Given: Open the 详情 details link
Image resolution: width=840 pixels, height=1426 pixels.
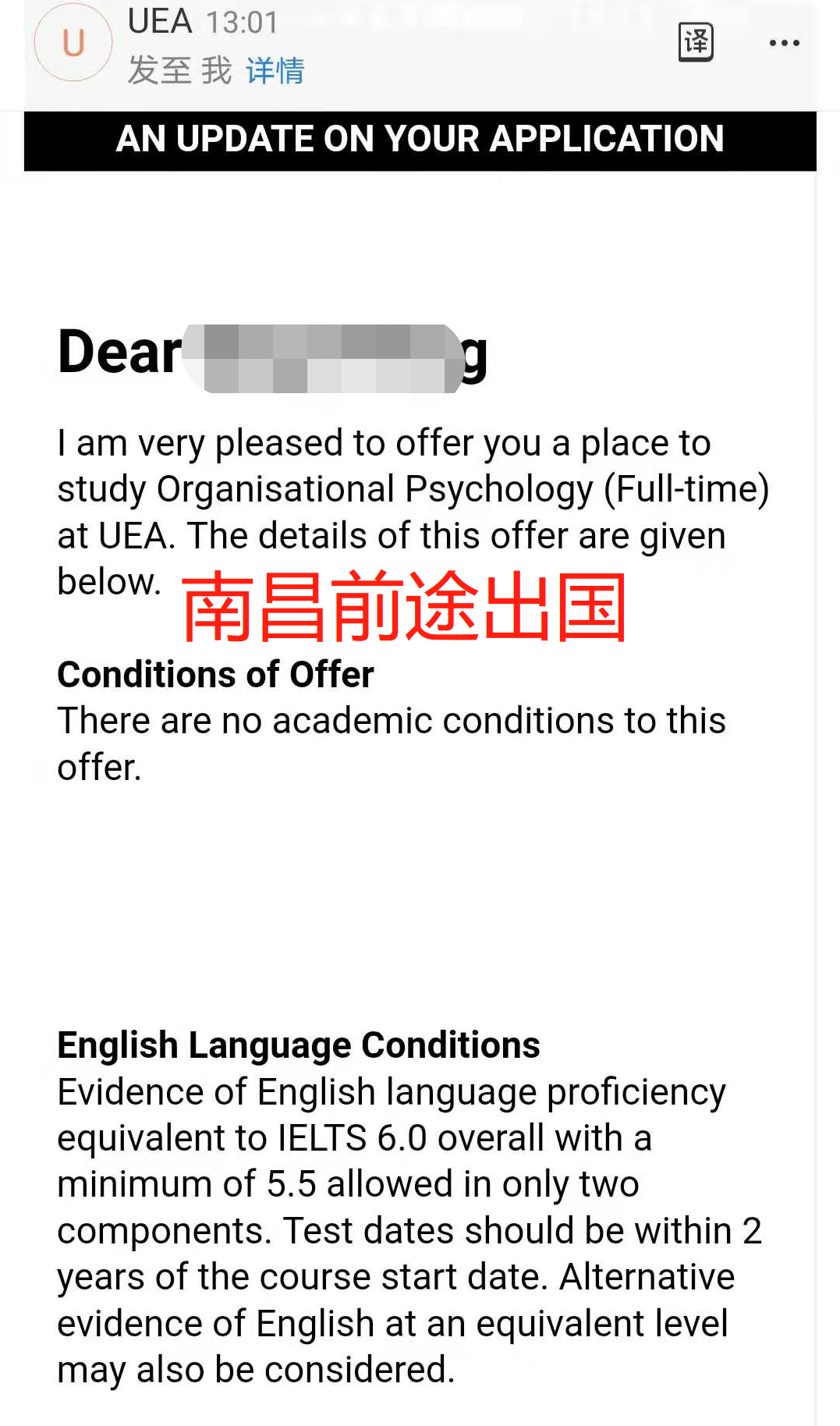Looking at the screenshot, I should pyautogui.click(x=275, y=71).
